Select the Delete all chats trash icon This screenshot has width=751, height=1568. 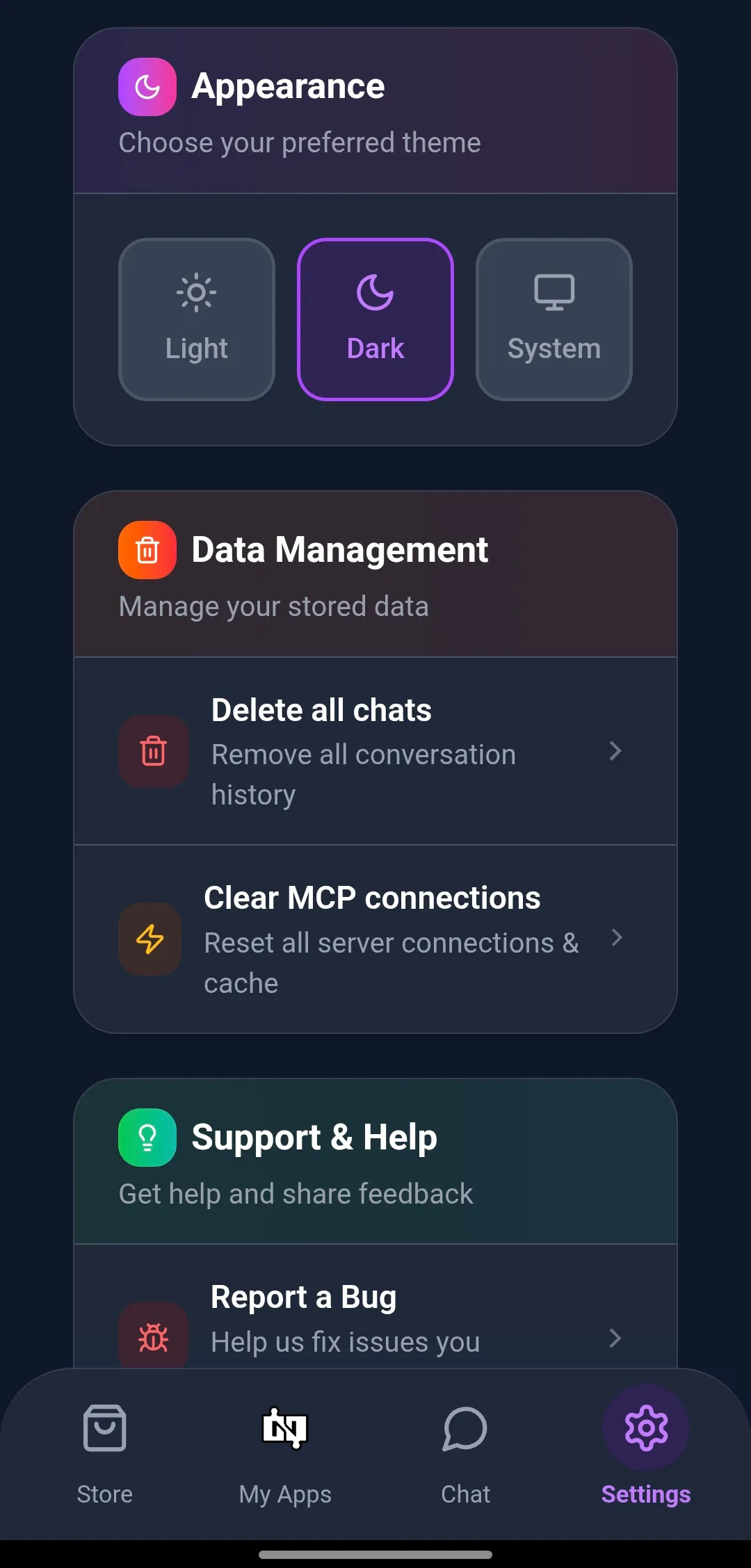pos(154,751)
